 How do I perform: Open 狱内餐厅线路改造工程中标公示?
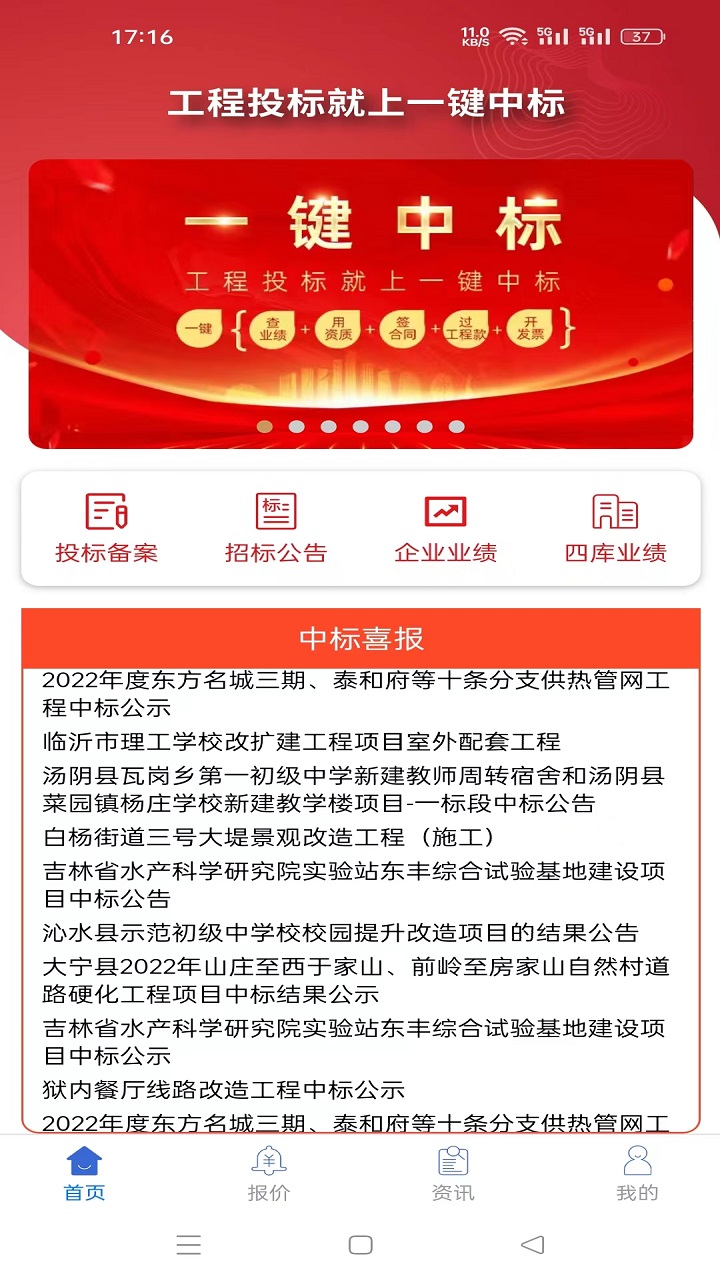coord(224,1090)
